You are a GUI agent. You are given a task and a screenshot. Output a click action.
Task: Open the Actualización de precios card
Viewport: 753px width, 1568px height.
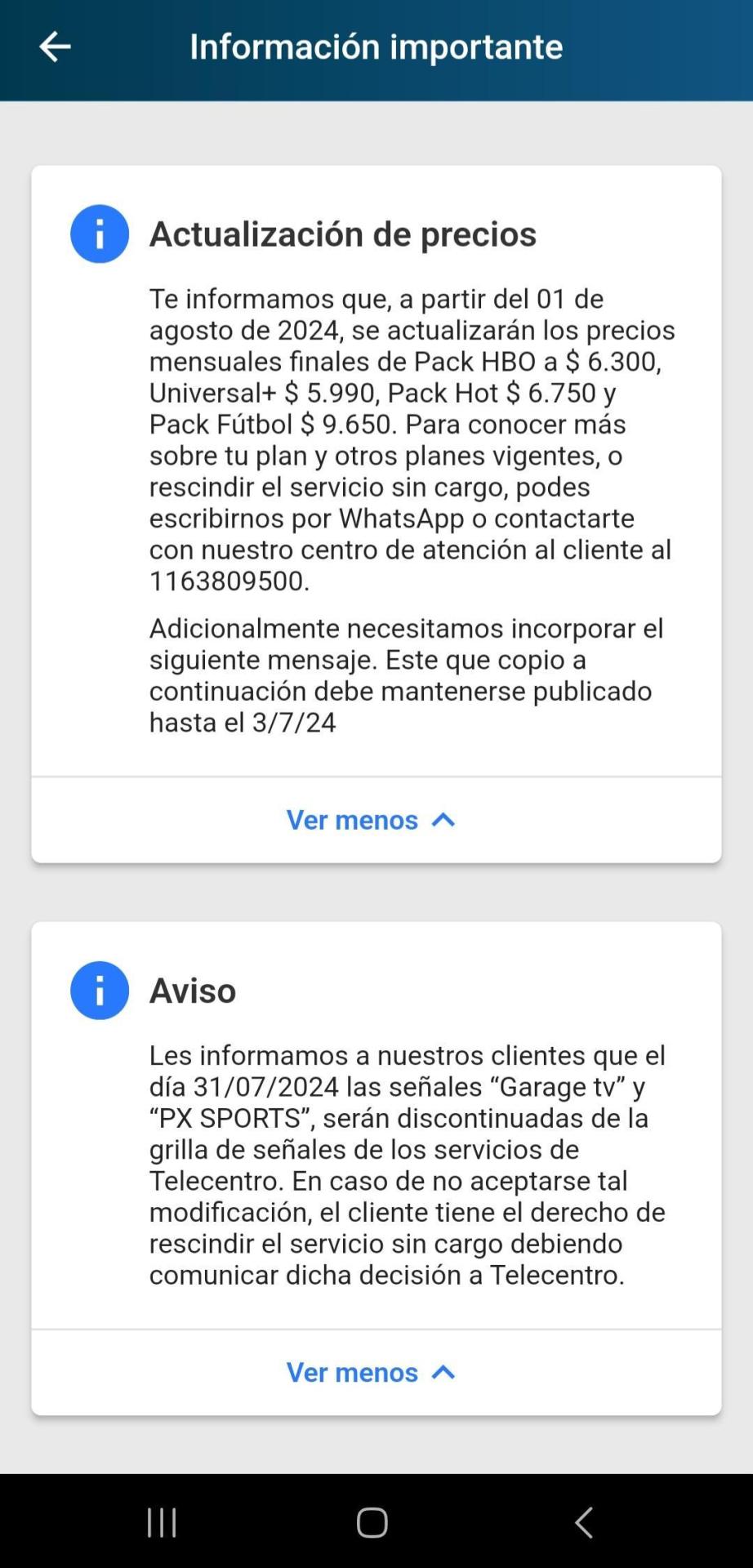(x=376, y=490)
